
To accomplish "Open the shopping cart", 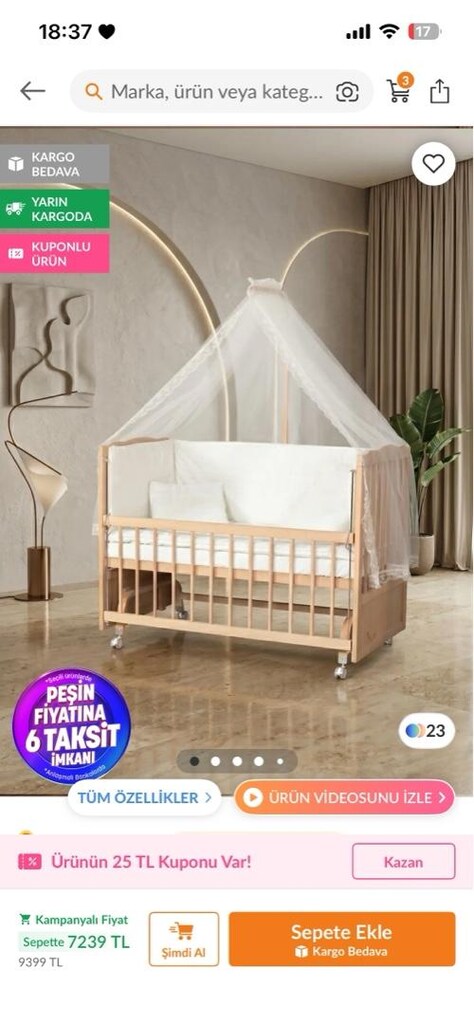I will pyautogui.click(x=400, y=89).
